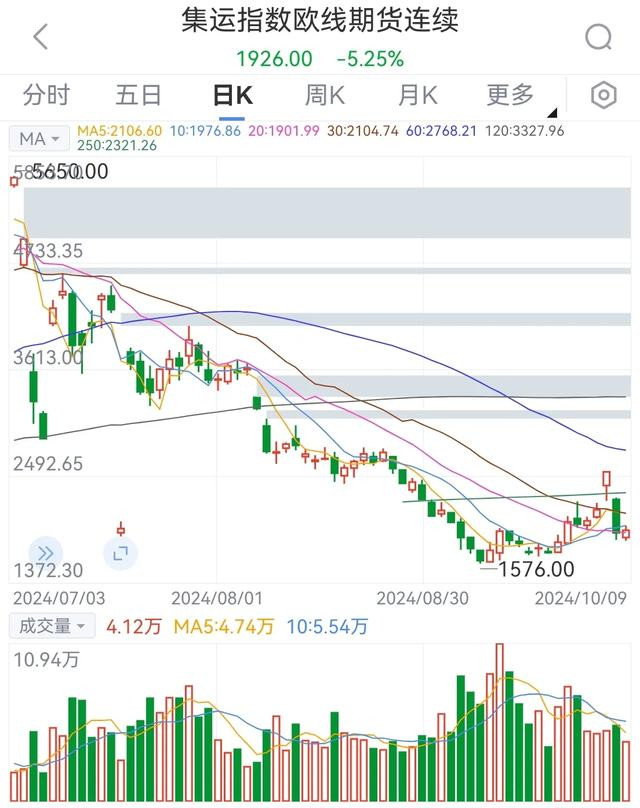Switch to the 周K chart tab
The width and height of the screenshot is (640, 808).
coord(325,96)
